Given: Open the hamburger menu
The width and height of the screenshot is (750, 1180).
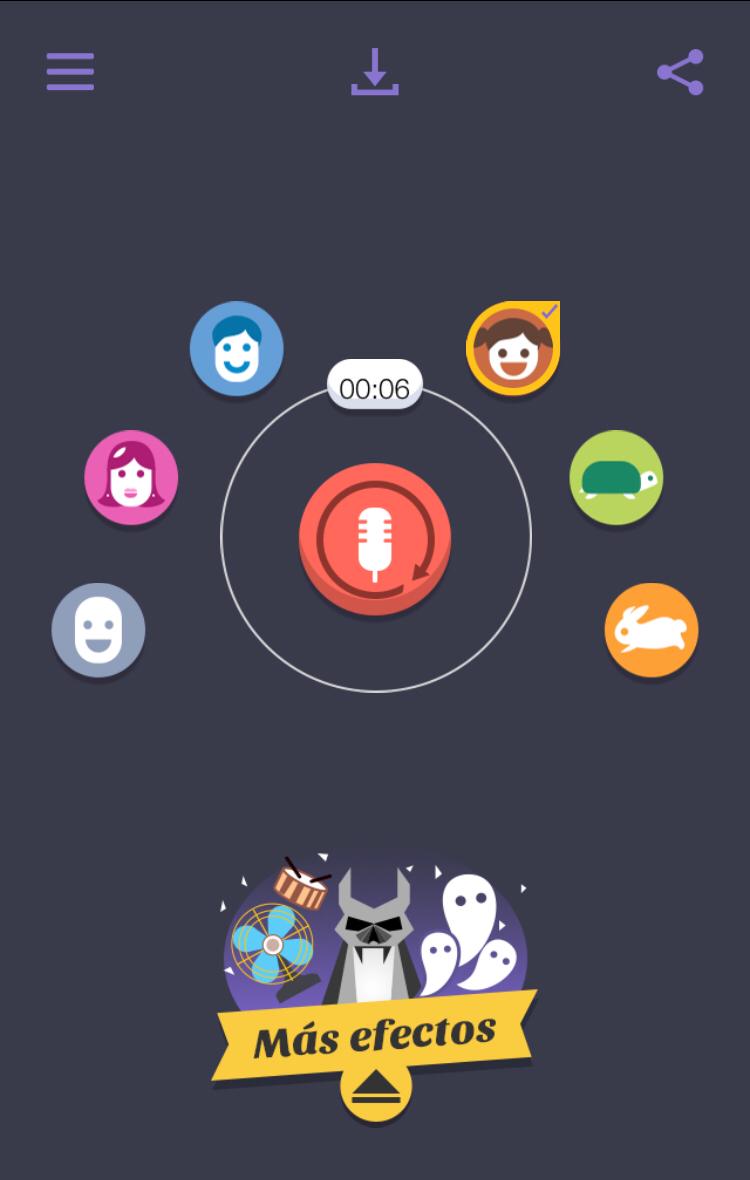Looking at the screenshot, I should [70, 72].
